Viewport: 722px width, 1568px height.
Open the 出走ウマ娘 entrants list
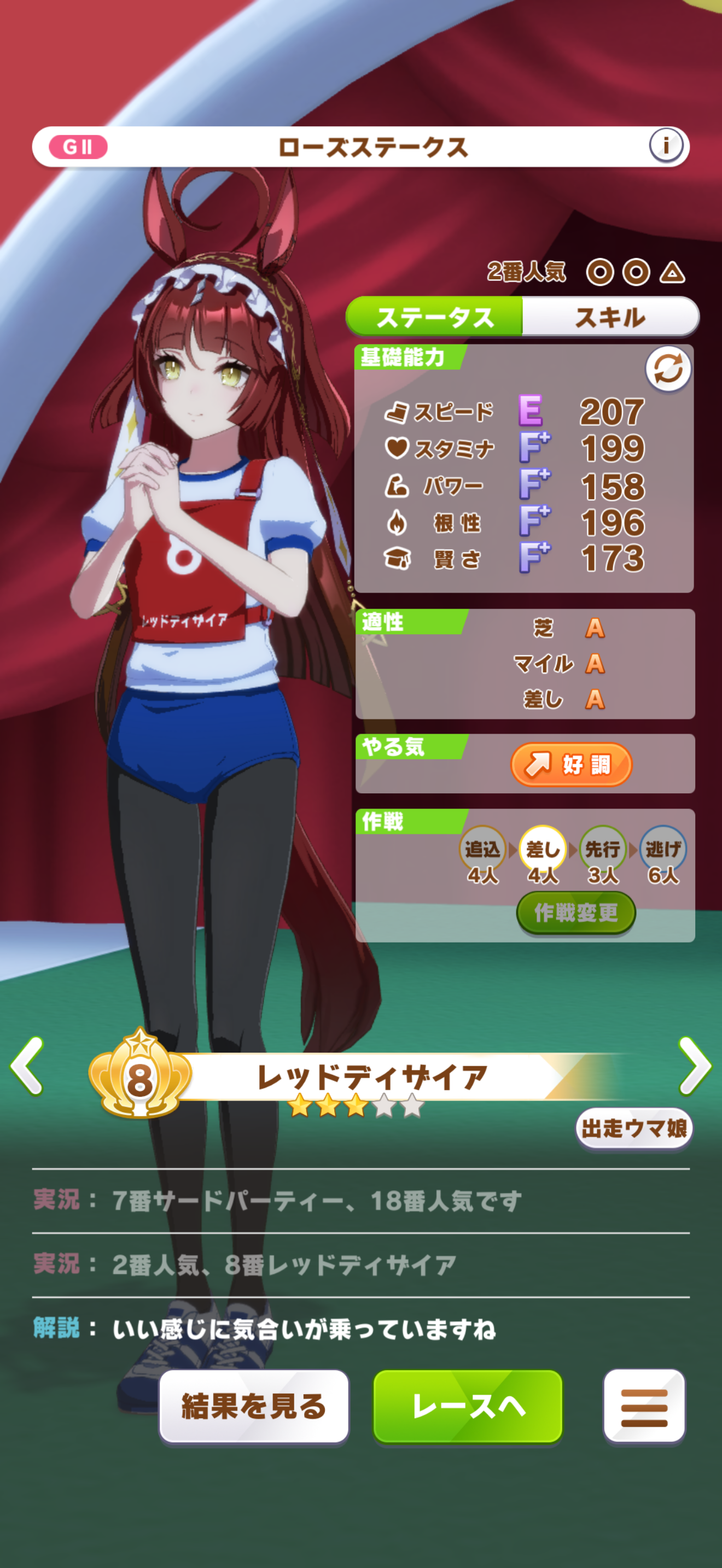point(634,1128)
